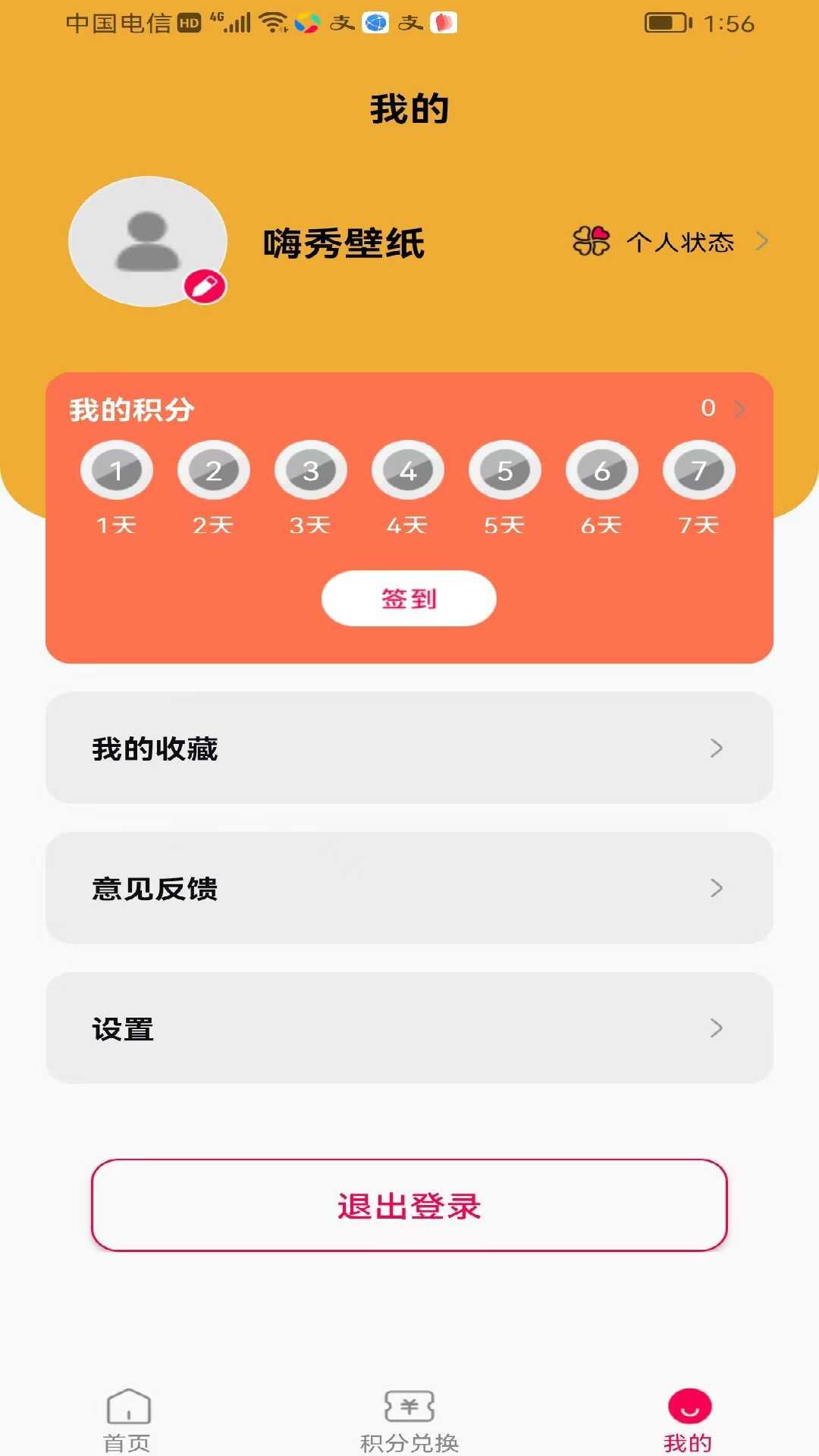Click the clover icon beside 个人状态

pos(592,241)
